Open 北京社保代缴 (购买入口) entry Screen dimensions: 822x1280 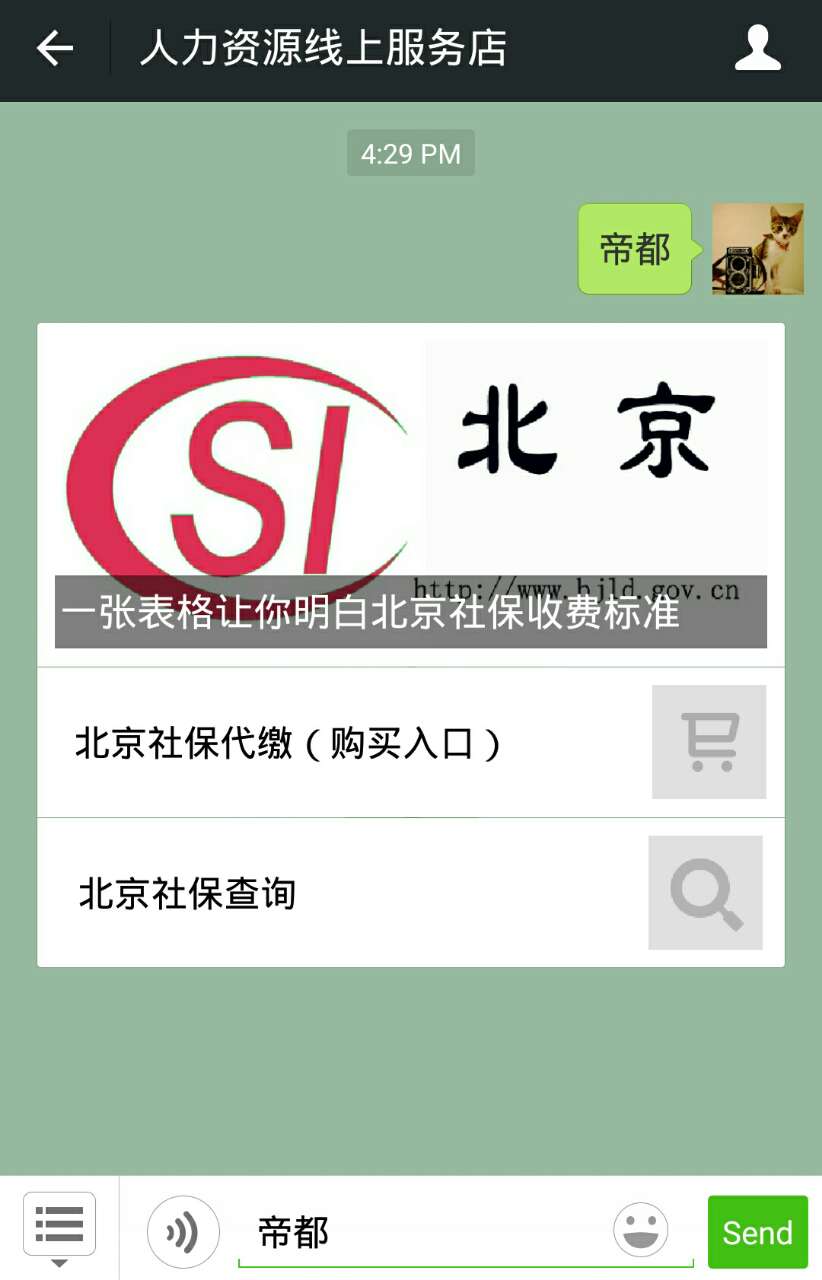click(x=410, y=743)
